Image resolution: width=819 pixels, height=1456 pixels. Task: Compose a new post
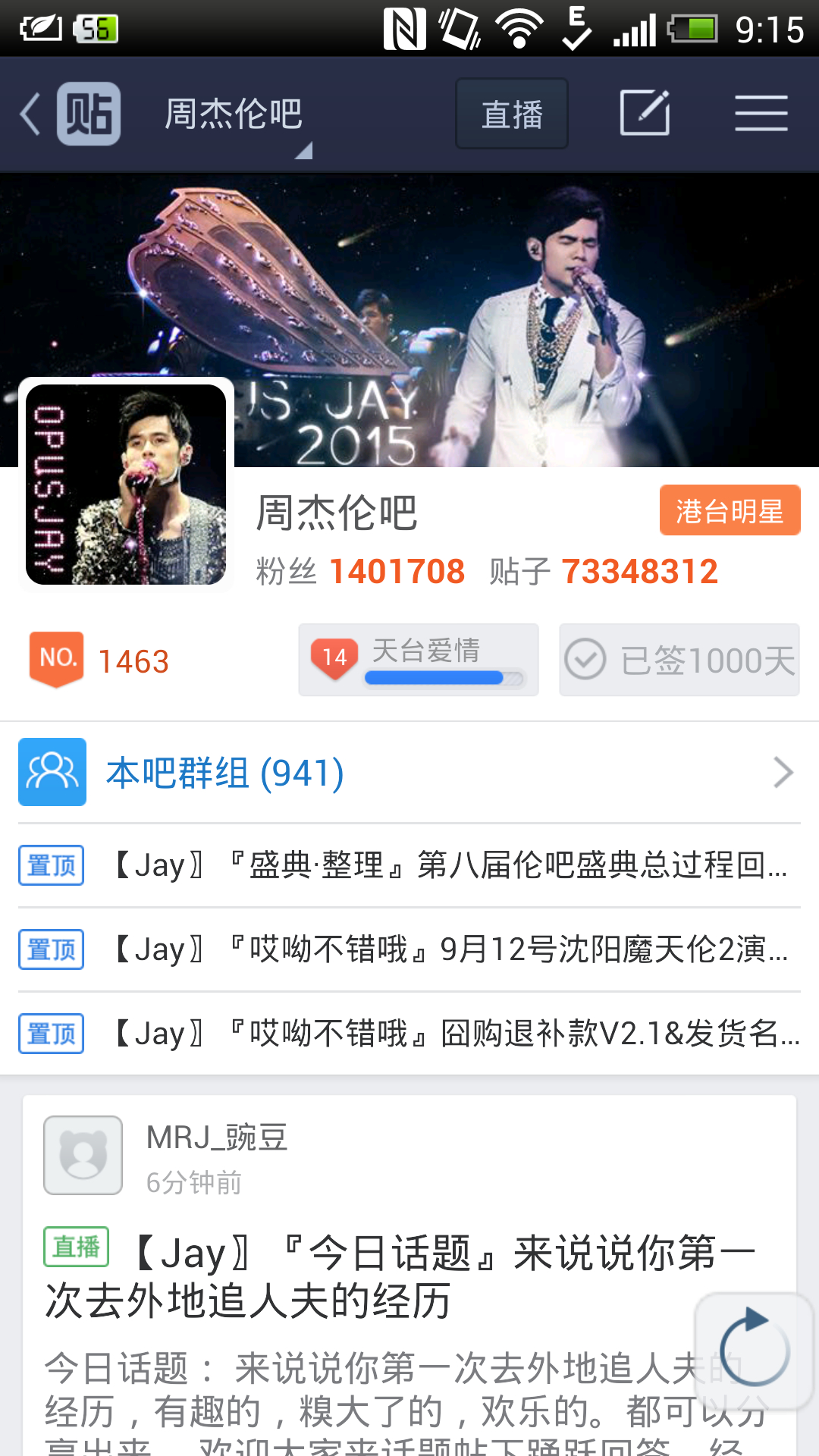pos(645,114)
